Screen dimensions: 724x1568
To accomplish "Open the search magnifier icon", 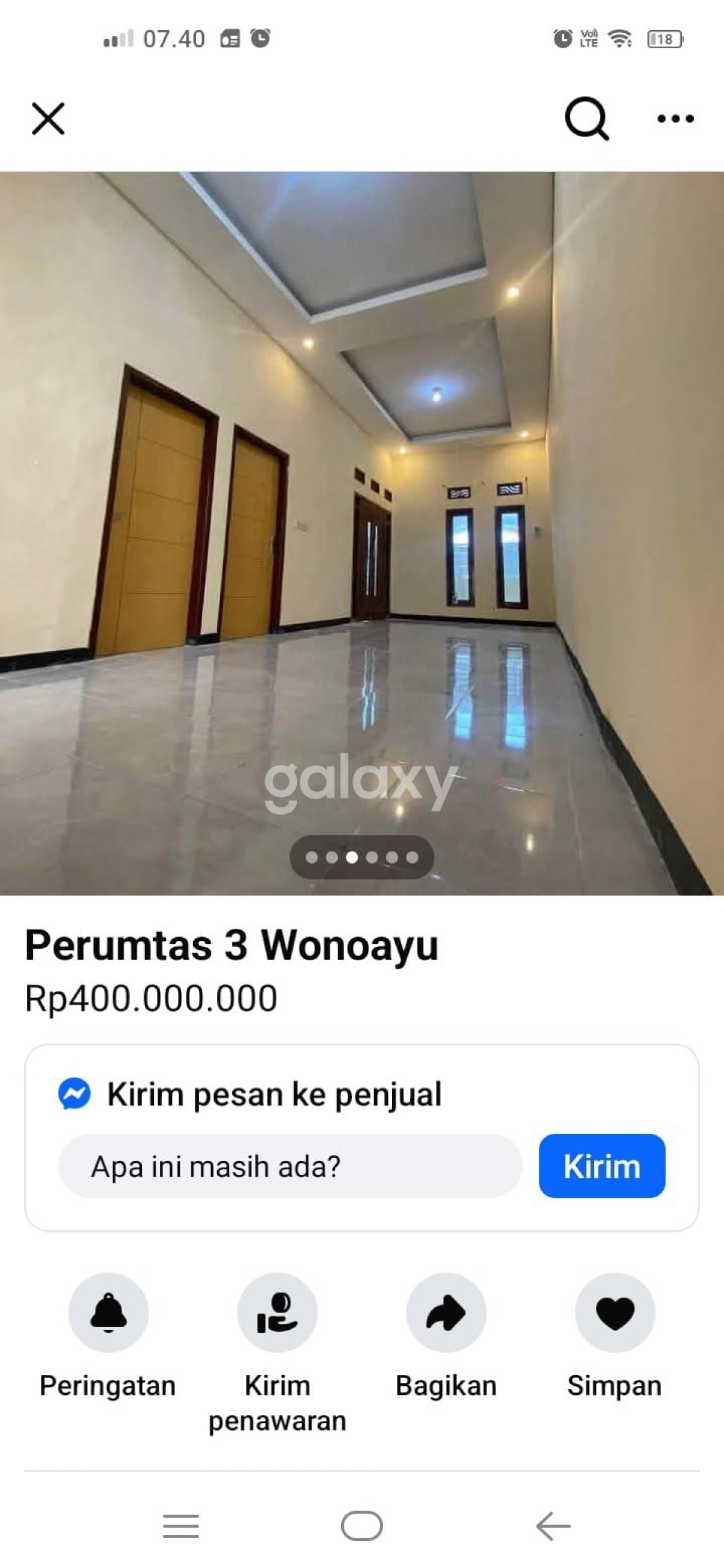I will [x=586, y=118].
